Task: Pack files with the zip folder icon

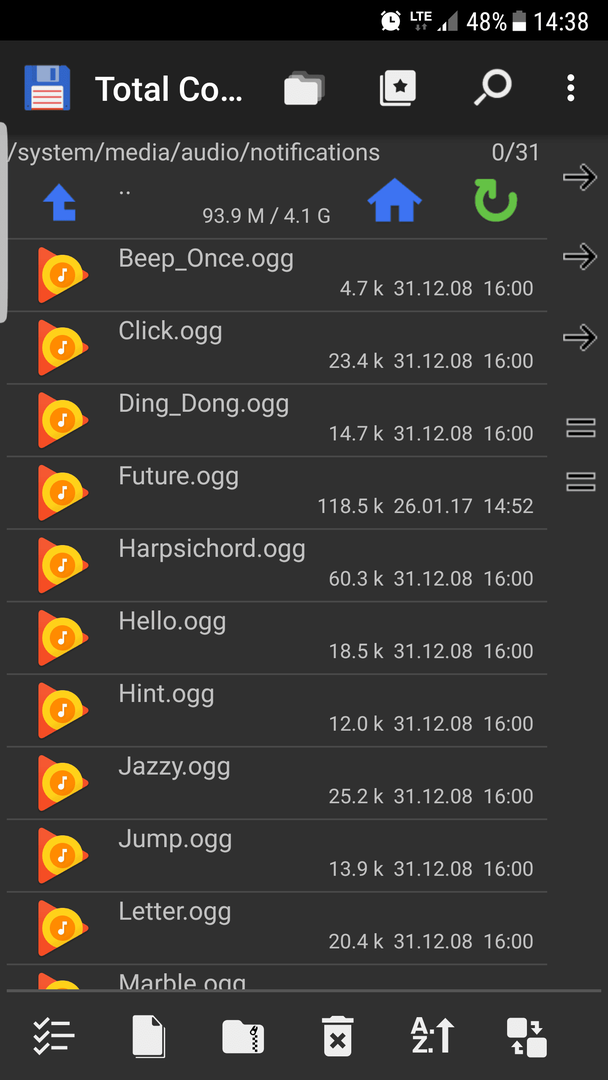Action: coord(243,1036)
